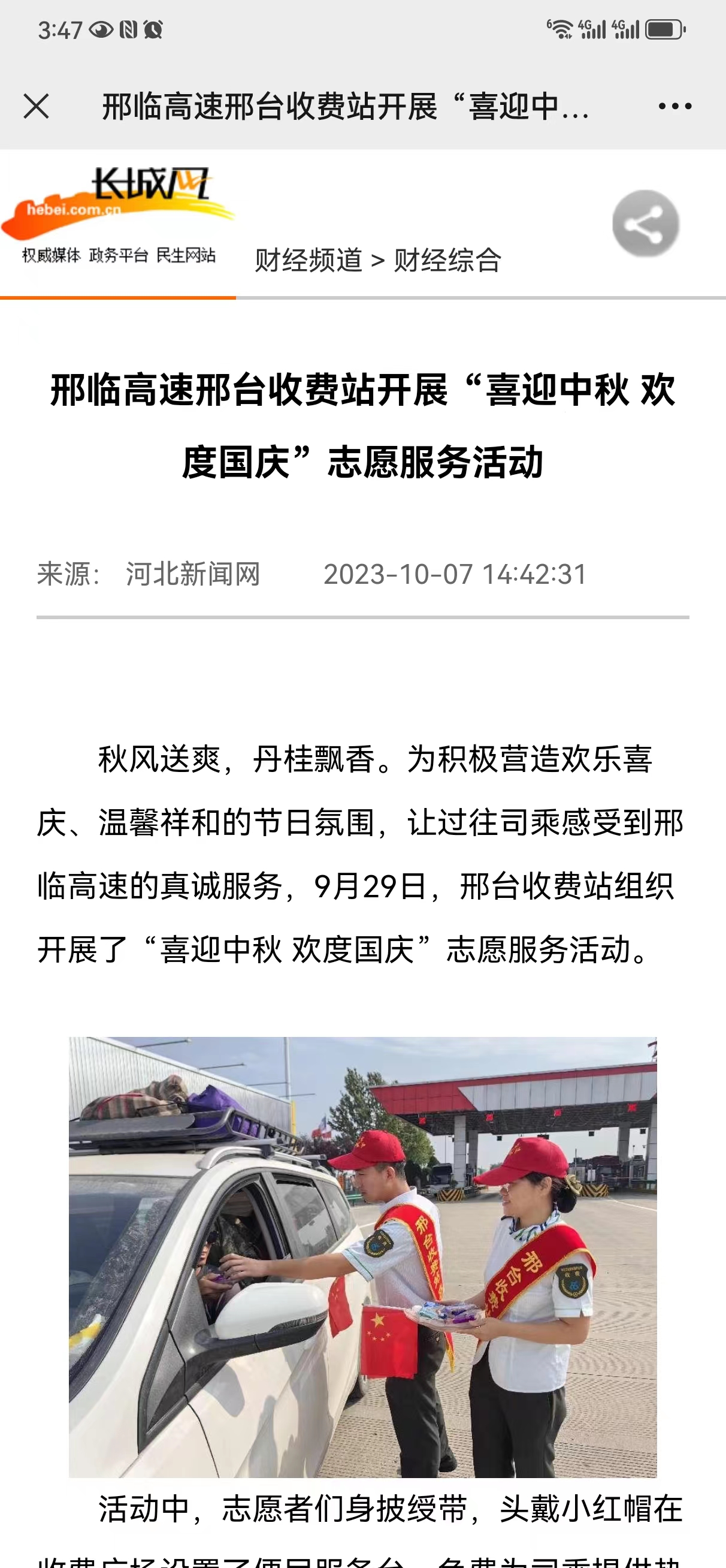Open the three-dot overflow menu

click(x=675, y=107)
